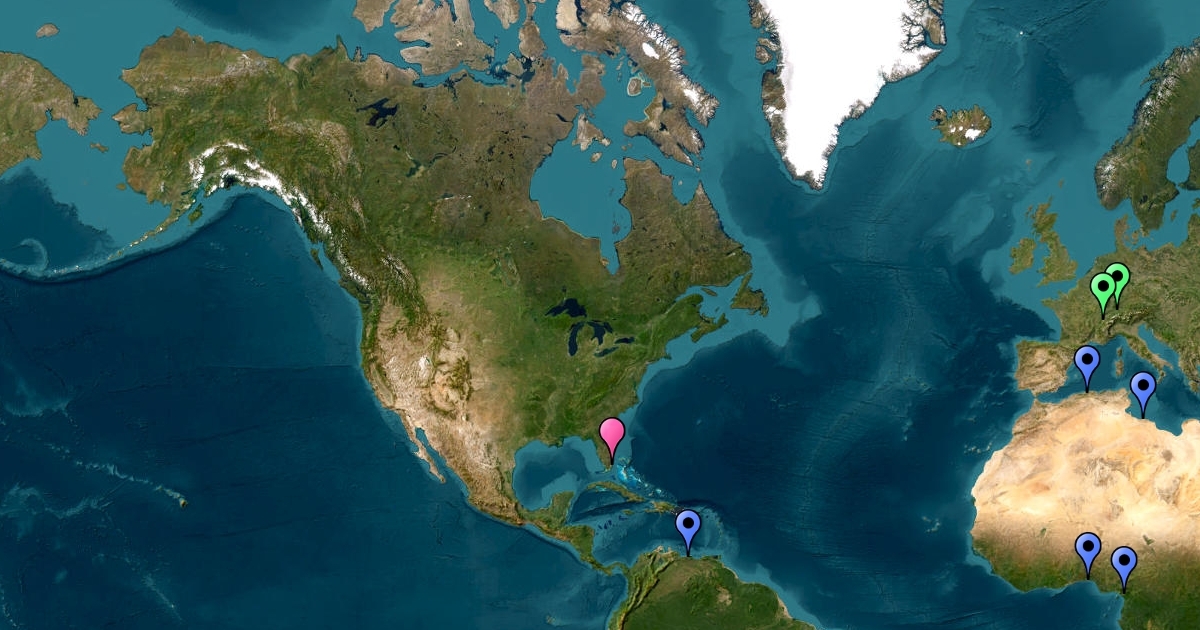Open the front green pin in central Europe
Screen dimensions: 1200x630
pyautogui.click(x=1103, y=289)
